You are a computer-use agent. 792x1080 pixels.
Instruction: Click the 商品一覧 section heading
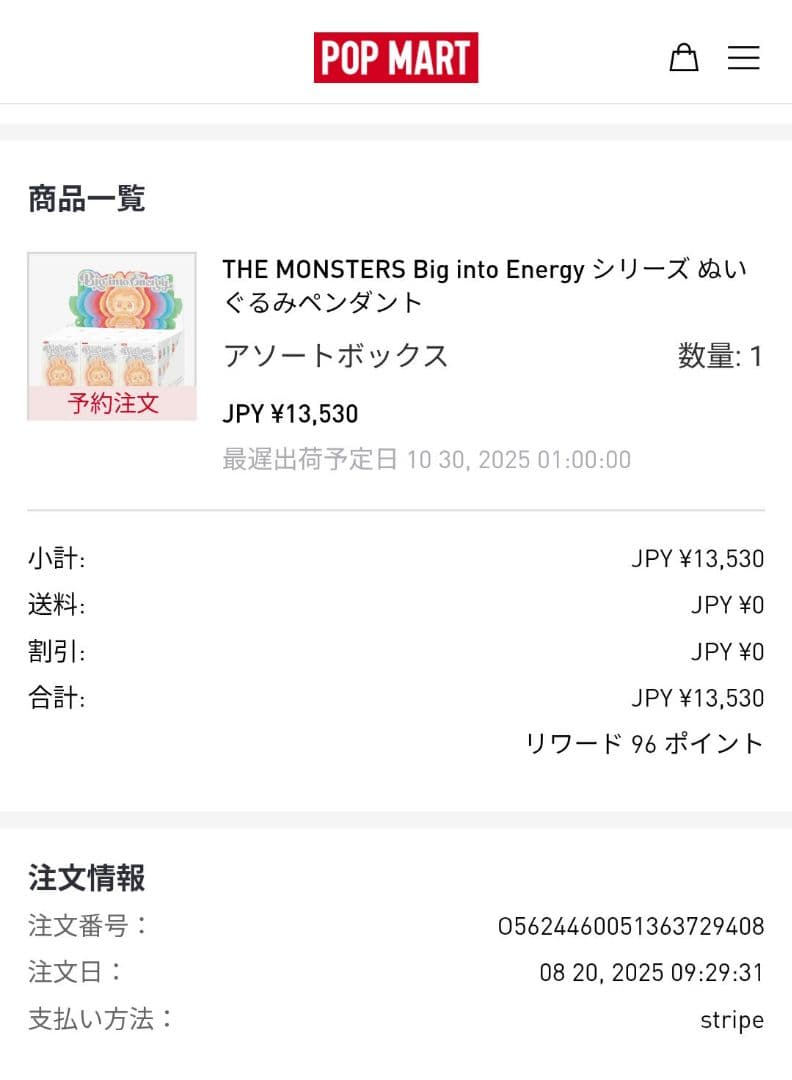(86, 199)
